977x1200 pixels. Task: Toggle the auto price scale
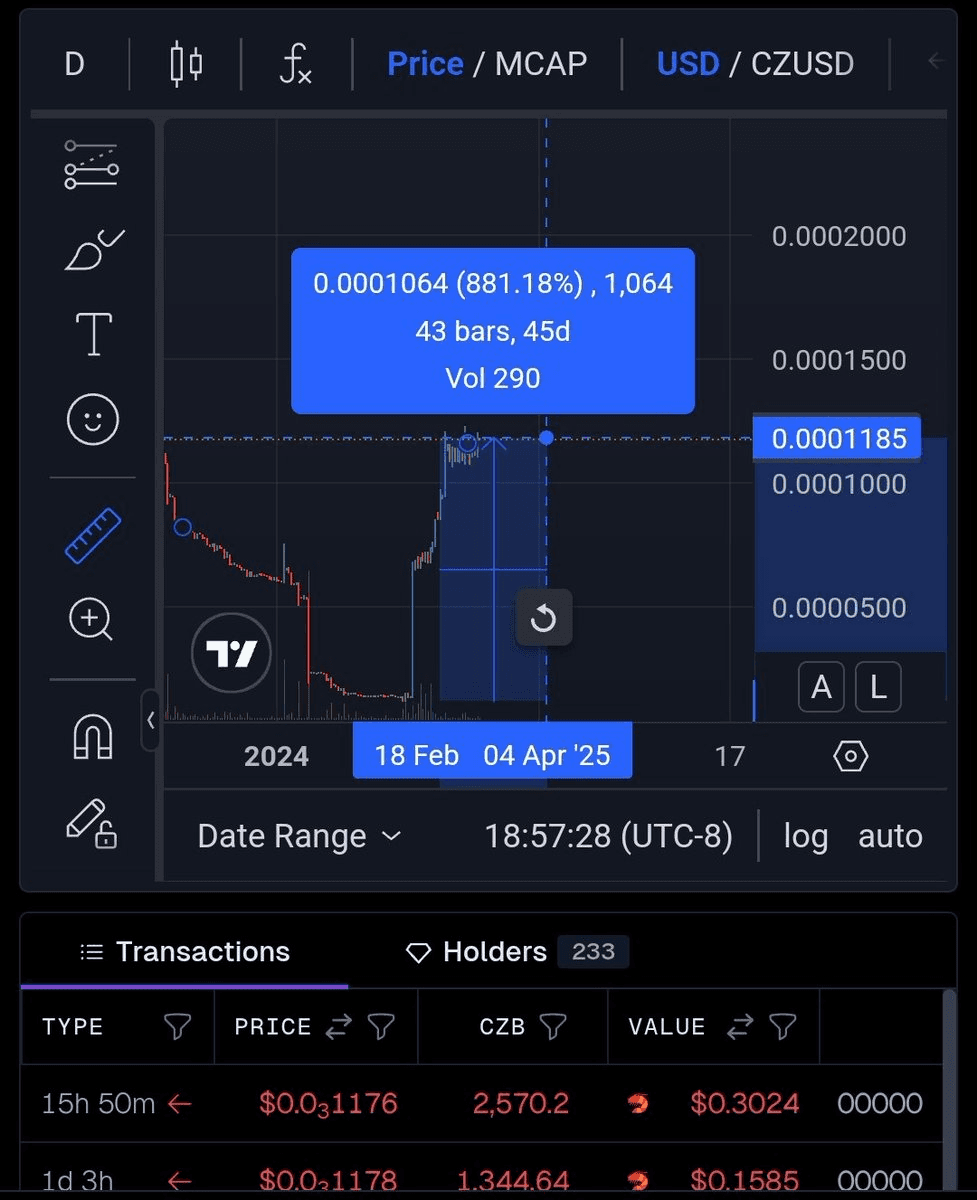click(x=890, y=836)
